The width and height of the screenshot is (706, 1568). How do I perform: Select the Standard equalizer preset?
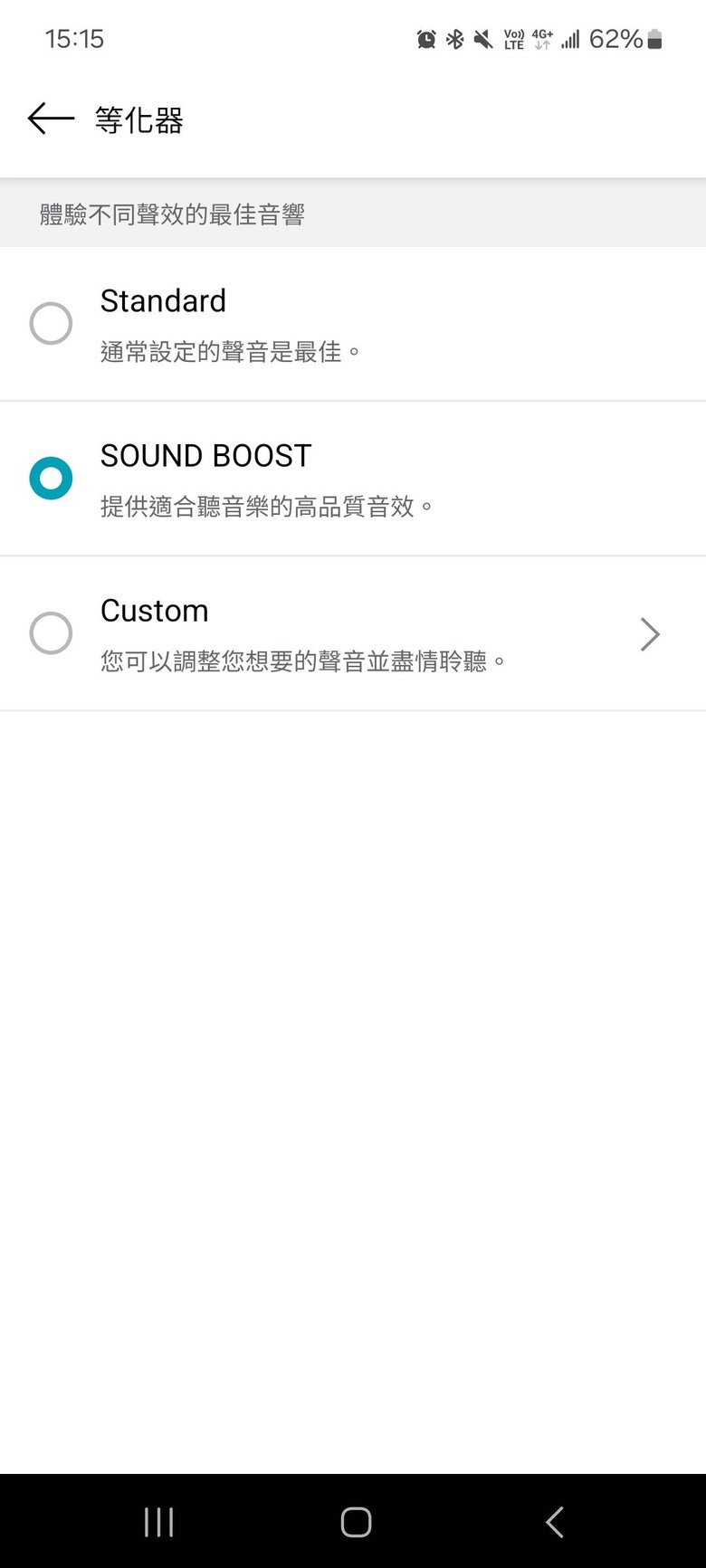(51, 323)
